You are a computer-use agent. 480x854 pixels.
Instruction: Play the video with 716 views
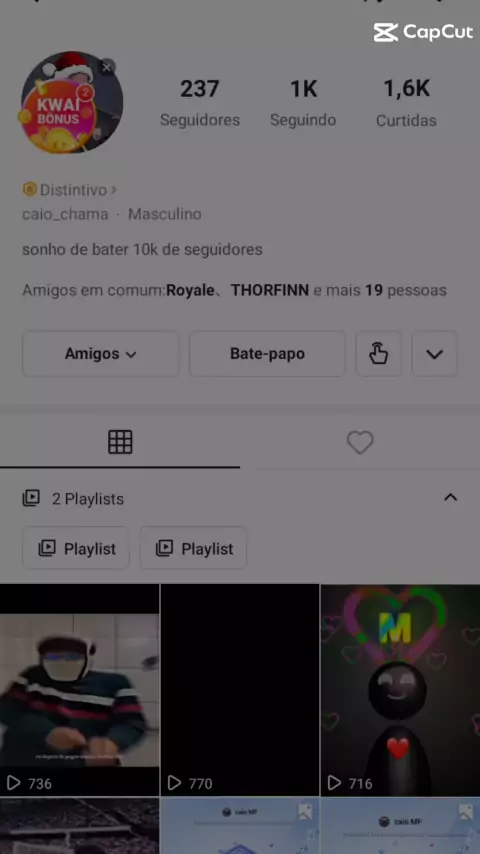400,690
